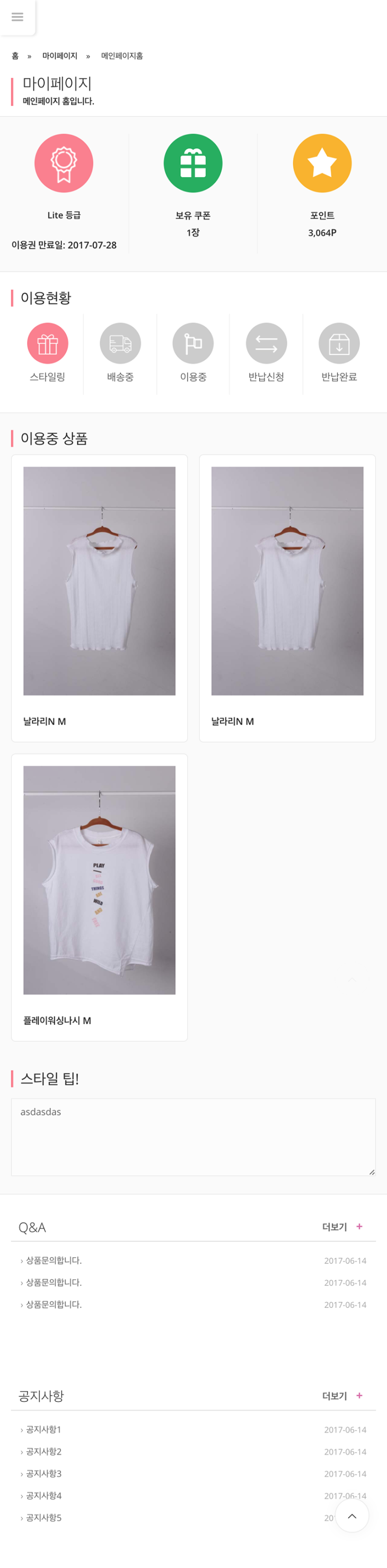Open notice 공지사항2
The image size is (387, 1568).
tap(43, 1452)
